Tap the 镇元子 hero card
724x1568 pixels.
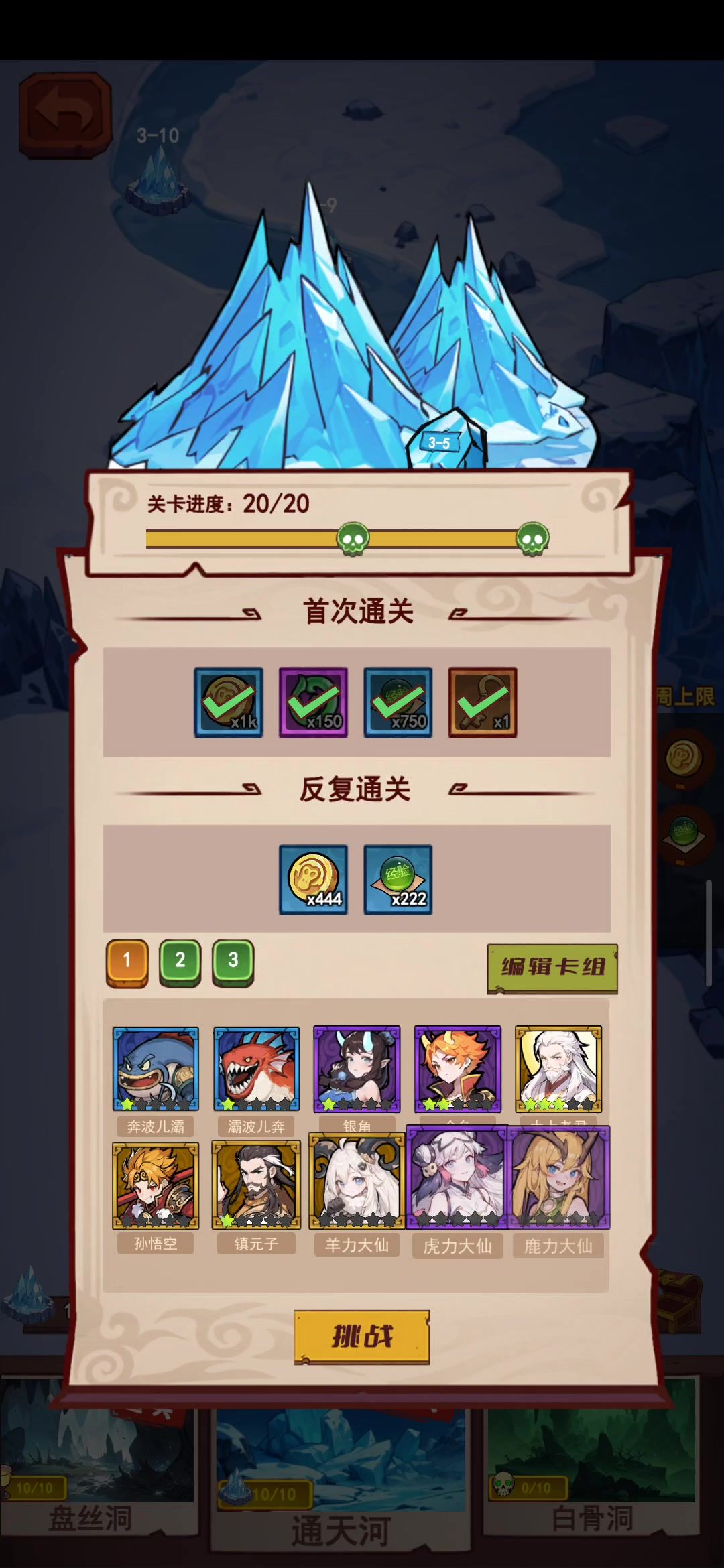256,1185
